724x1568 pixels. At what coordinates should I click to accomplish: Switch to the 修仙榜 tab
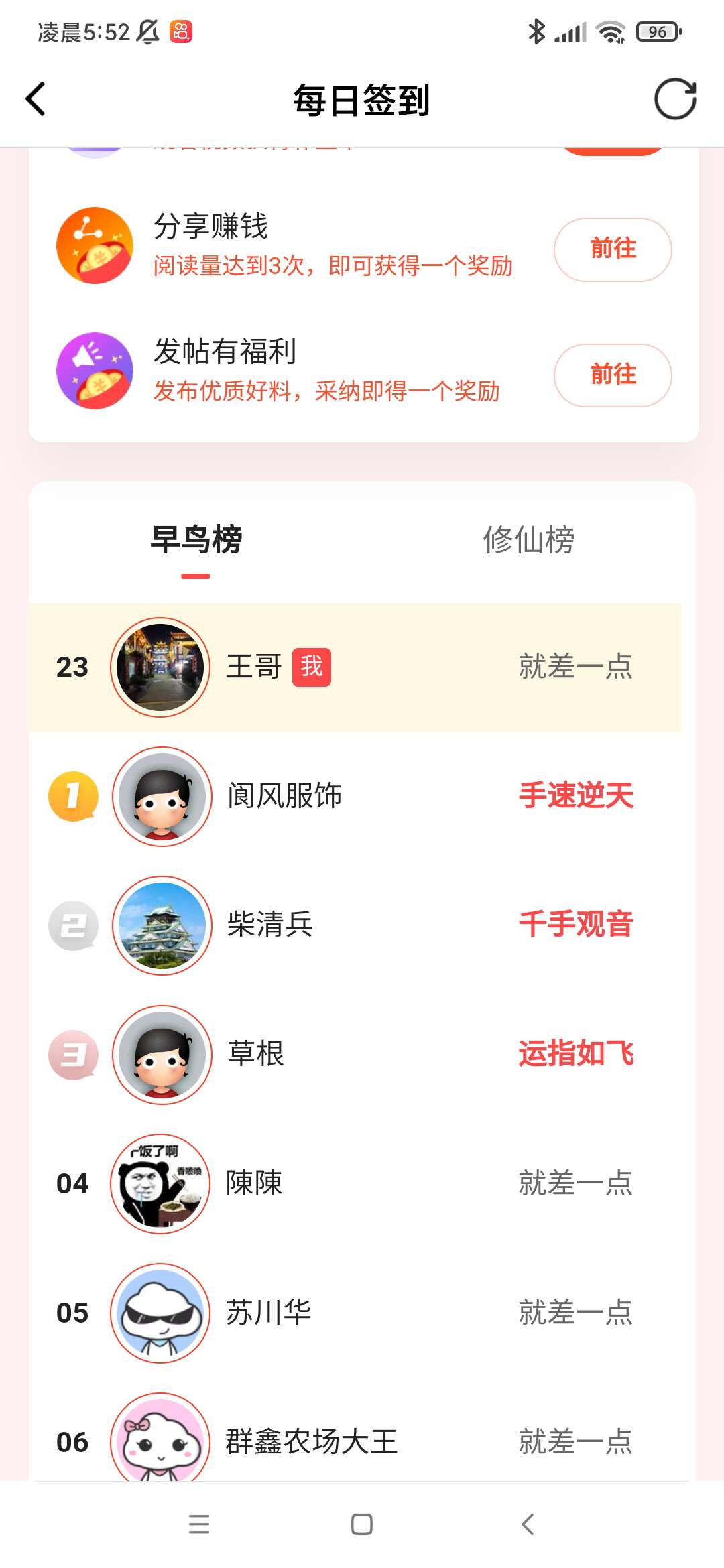(528, 540)
